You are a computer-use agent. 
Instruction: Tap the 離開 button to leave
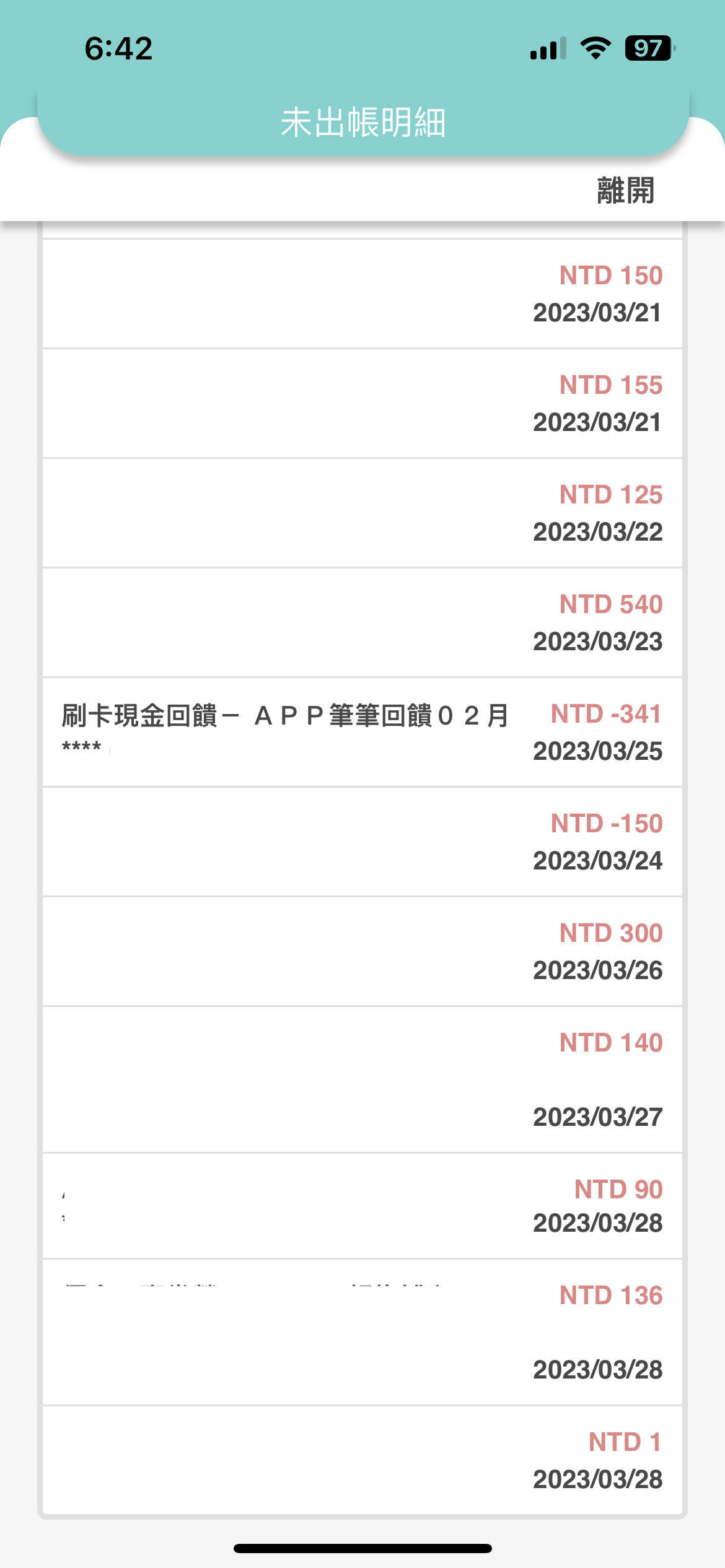click(625, 190)
